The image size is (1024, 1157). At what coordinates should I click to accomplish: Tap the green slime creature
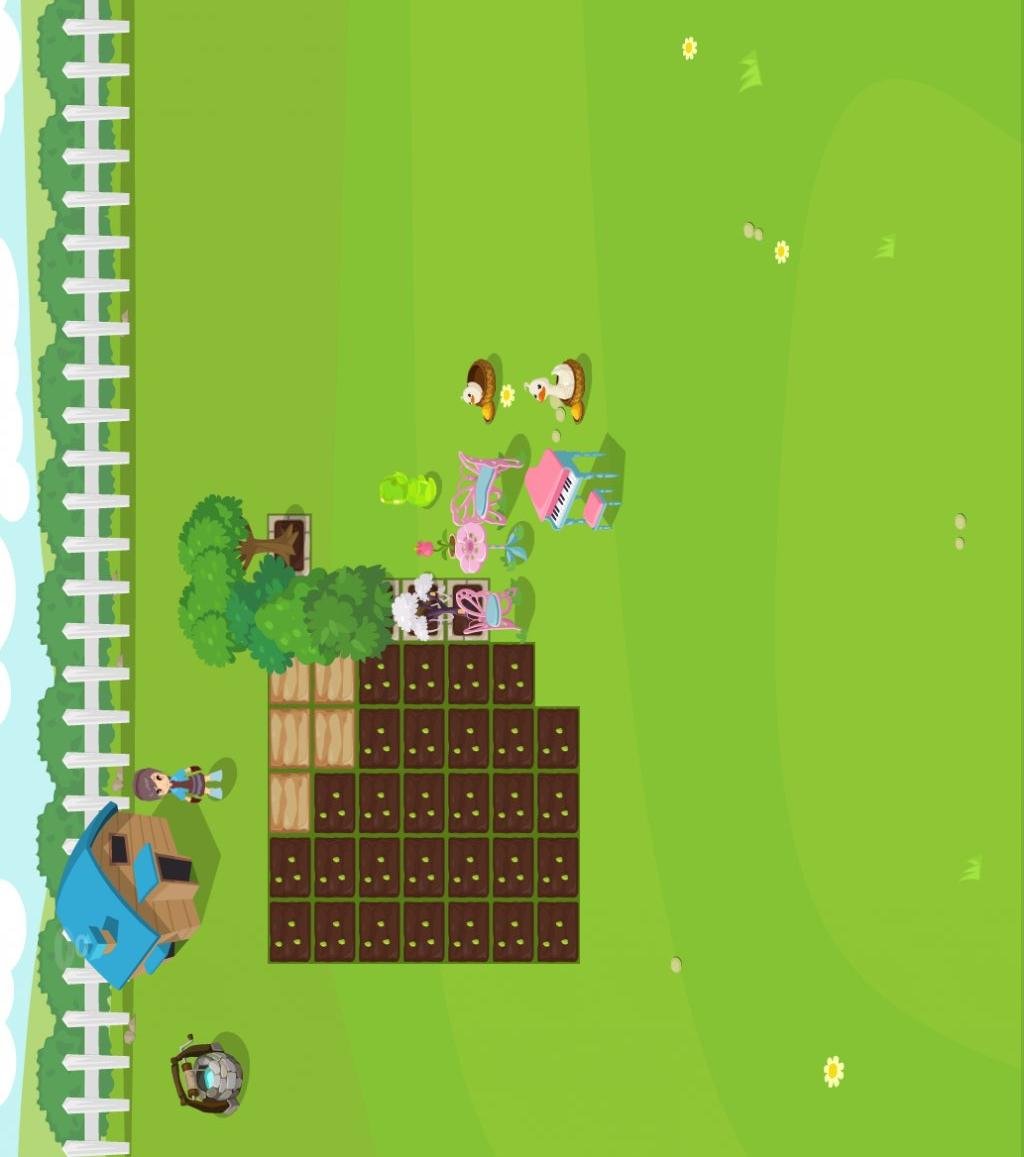408,489
